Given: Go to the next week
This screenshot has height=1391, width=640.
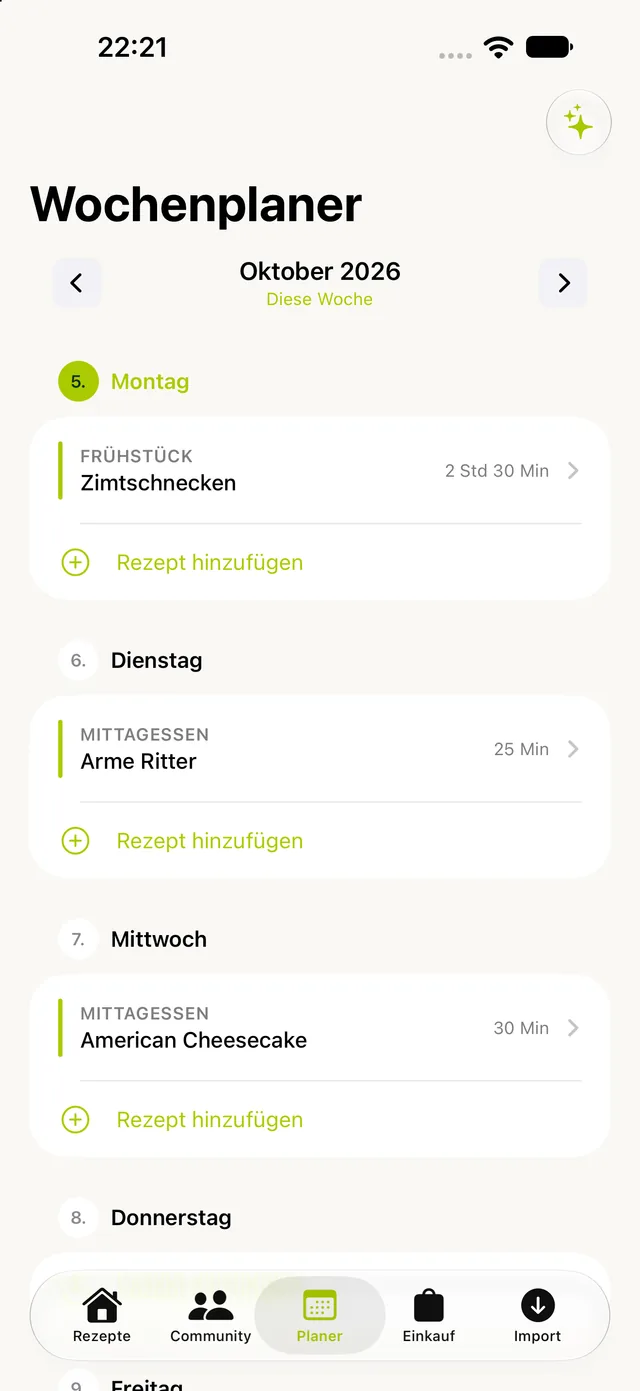Looking at the screenshot, I should tap(563, 283).
